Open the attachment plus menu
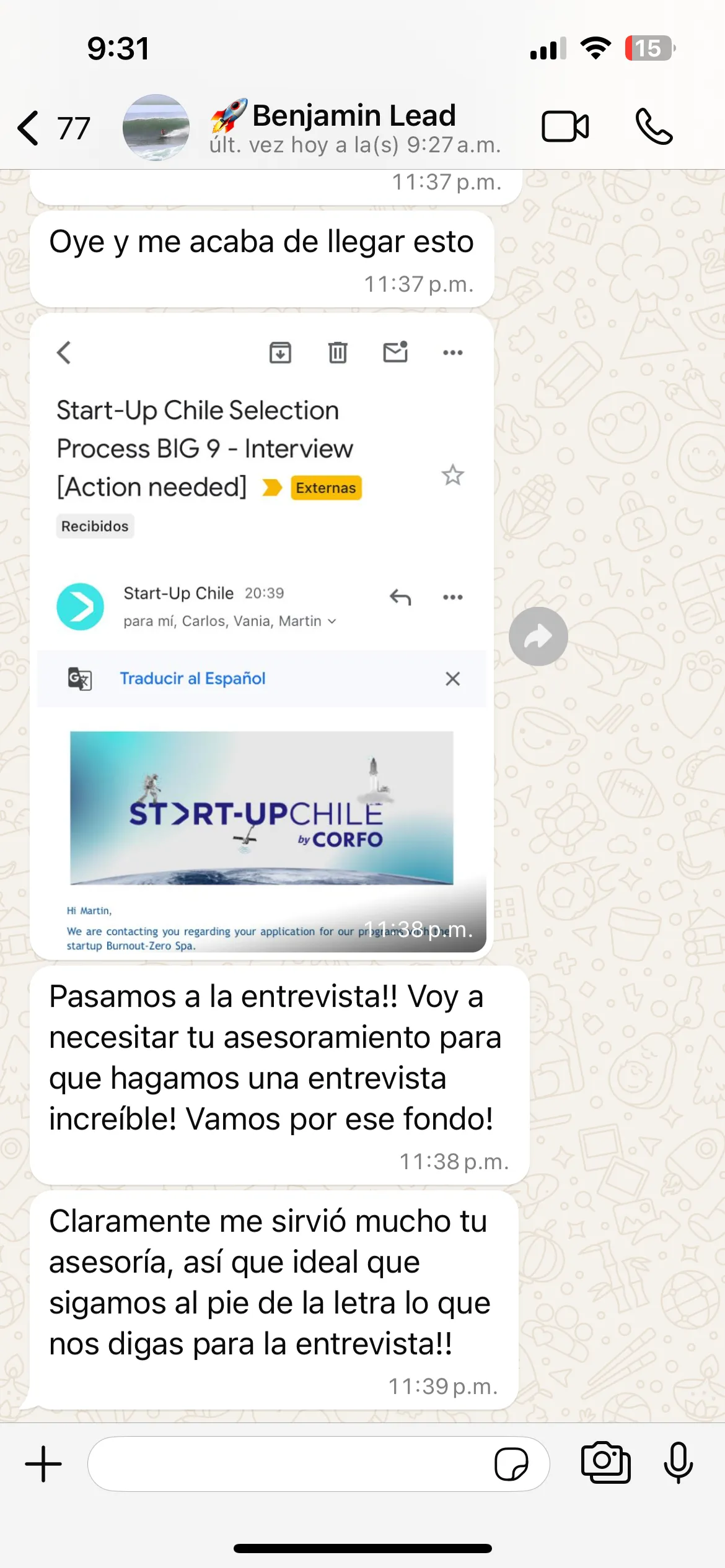 (x=43, y=1464)
